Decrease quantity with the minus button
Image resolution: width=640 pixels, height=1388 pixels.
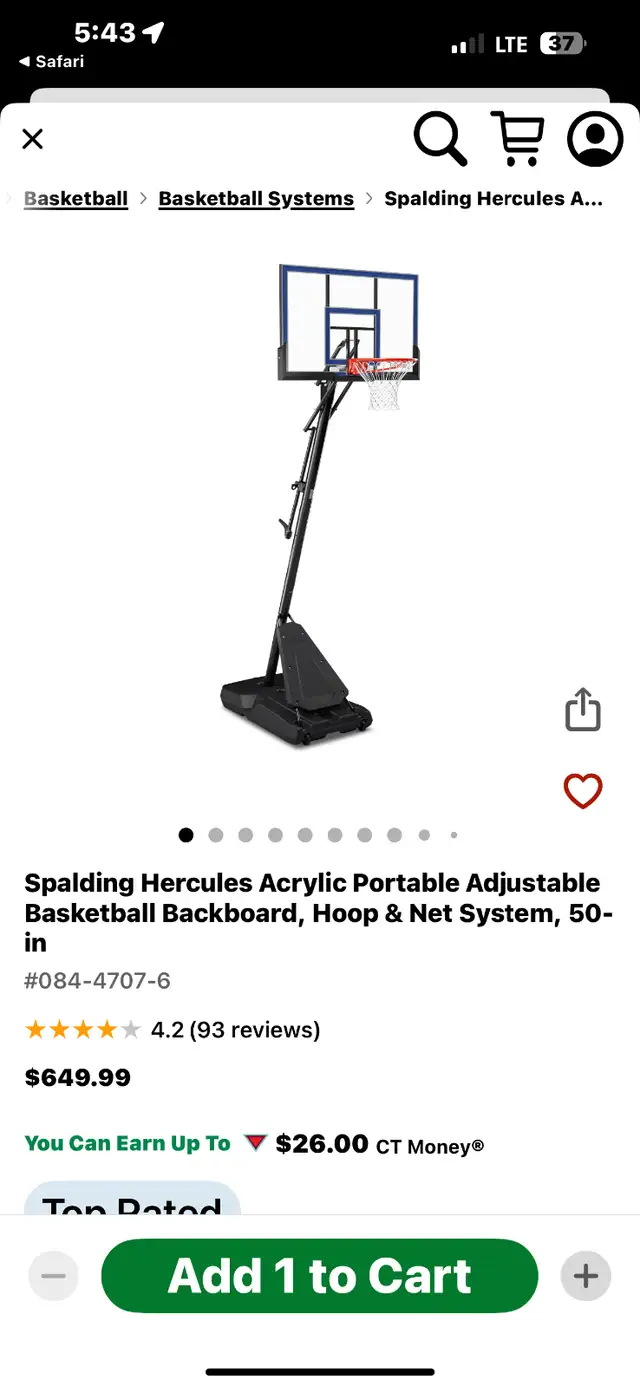[54, 1276]
